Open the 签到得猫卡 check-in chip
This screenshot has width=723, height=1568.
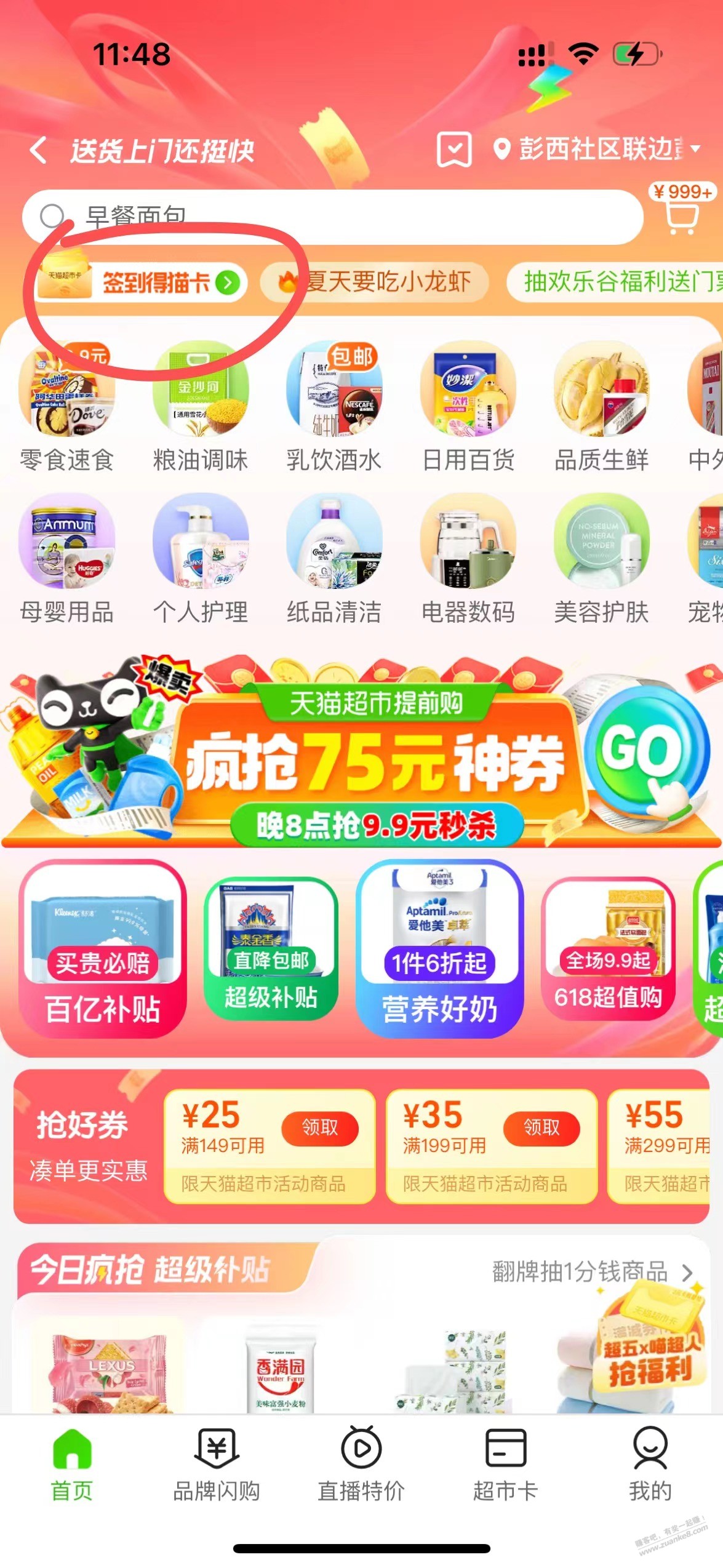tap(142, 283)
